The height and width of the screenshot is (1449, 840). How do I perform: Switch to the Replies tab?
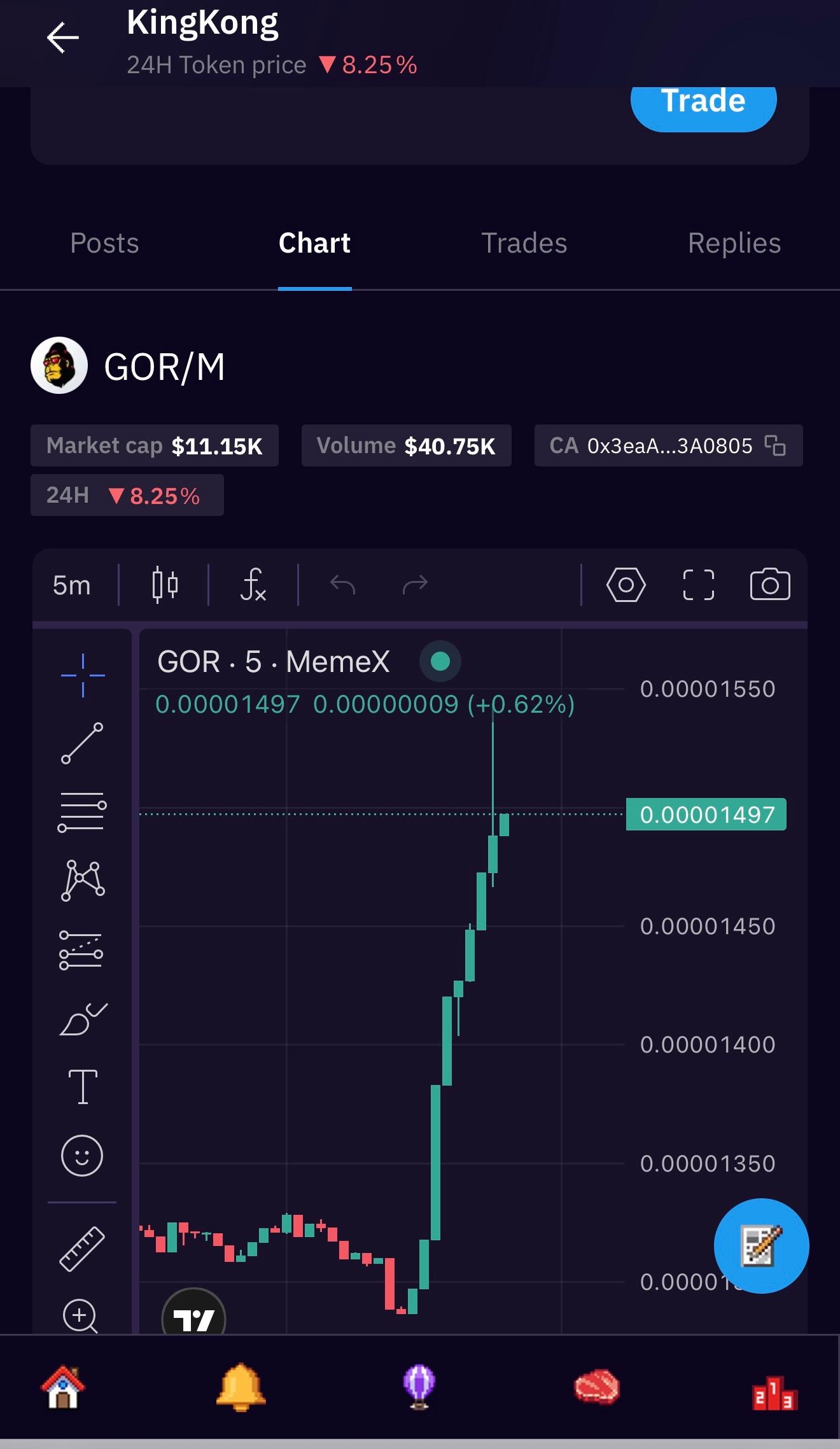734,243
